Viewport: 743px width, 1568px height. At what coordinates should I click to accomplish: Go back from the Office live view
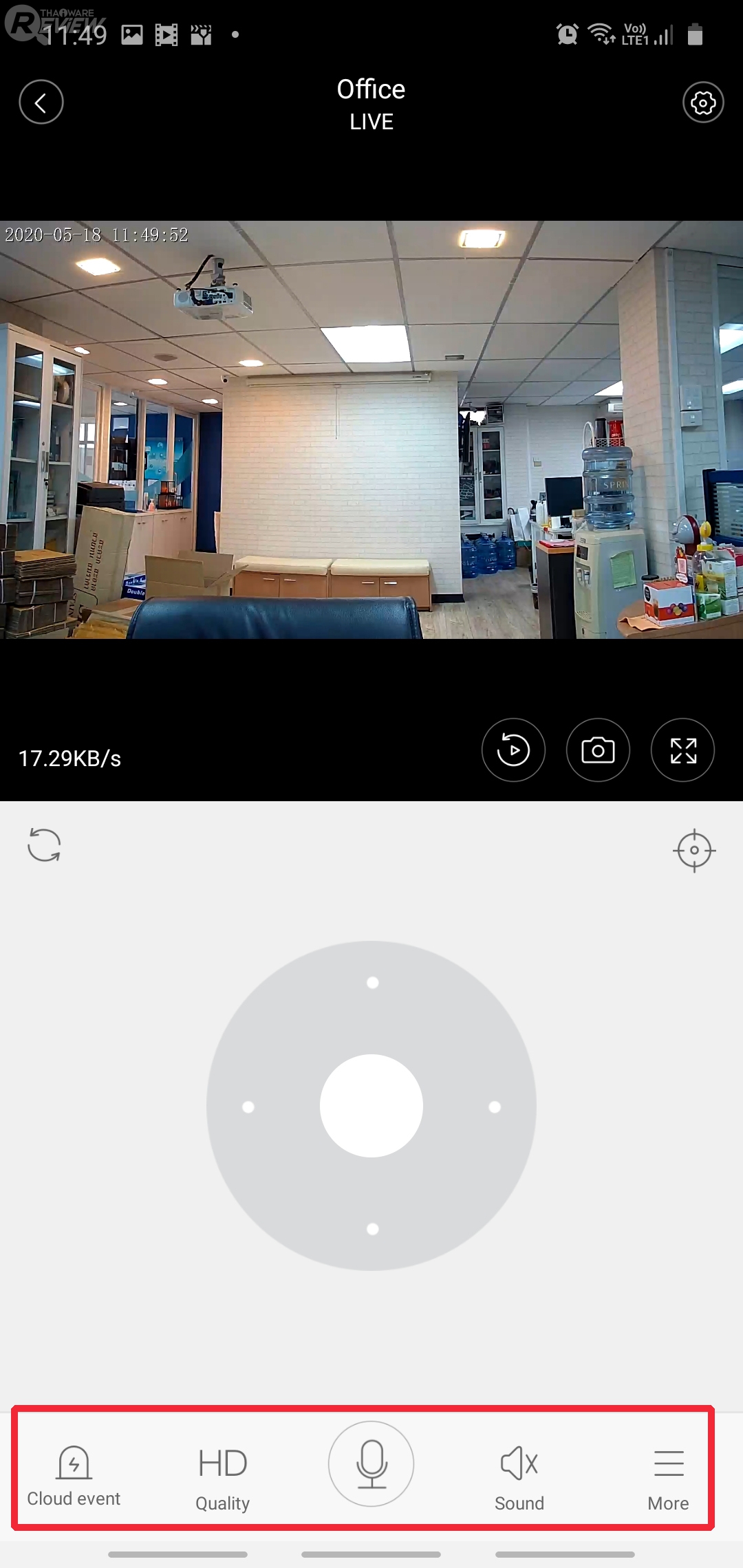(41, 102)
